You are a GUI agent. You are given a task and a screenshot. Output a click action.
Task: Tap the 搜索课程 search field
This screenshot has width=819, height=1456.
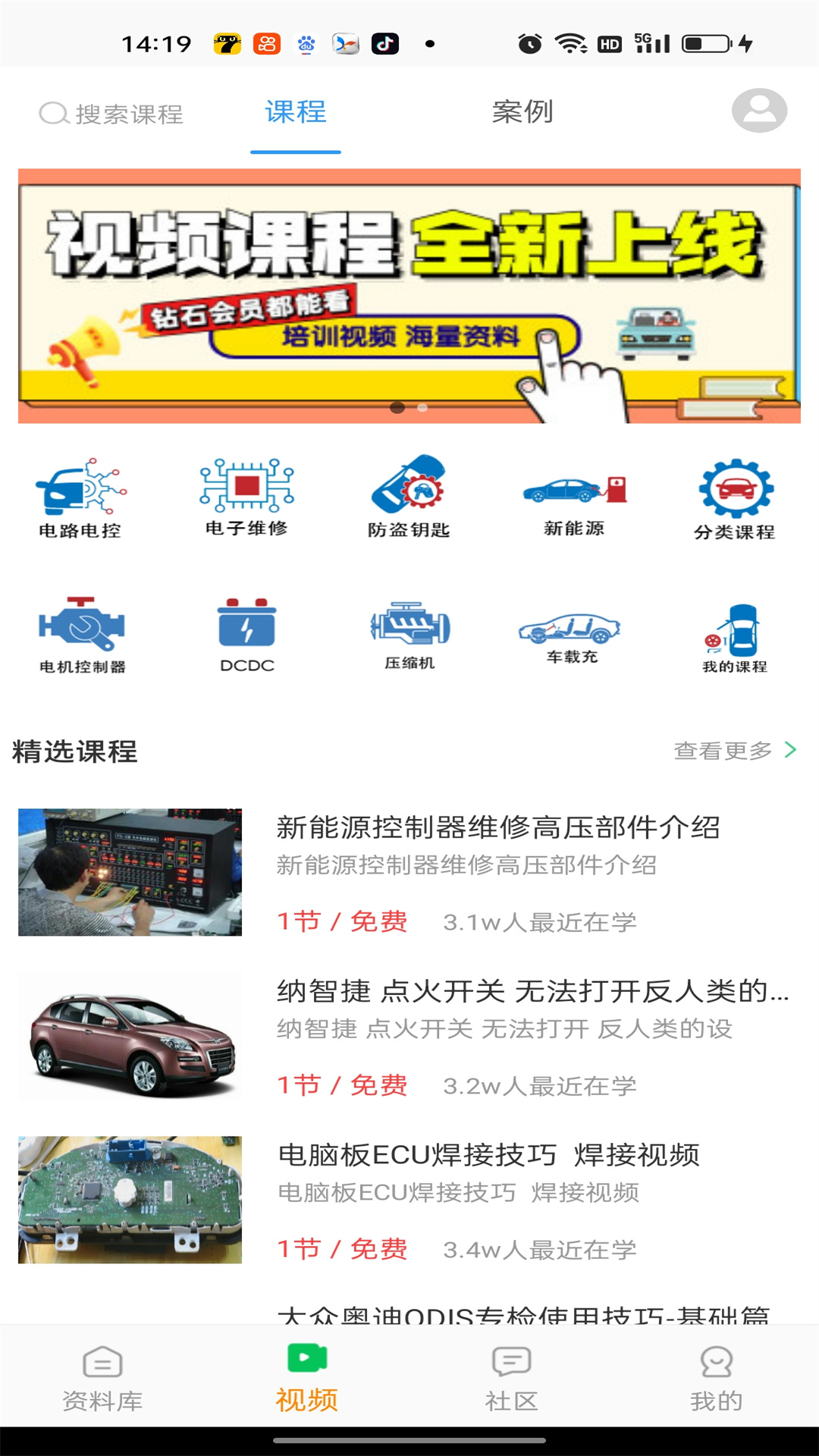[114, 114]
